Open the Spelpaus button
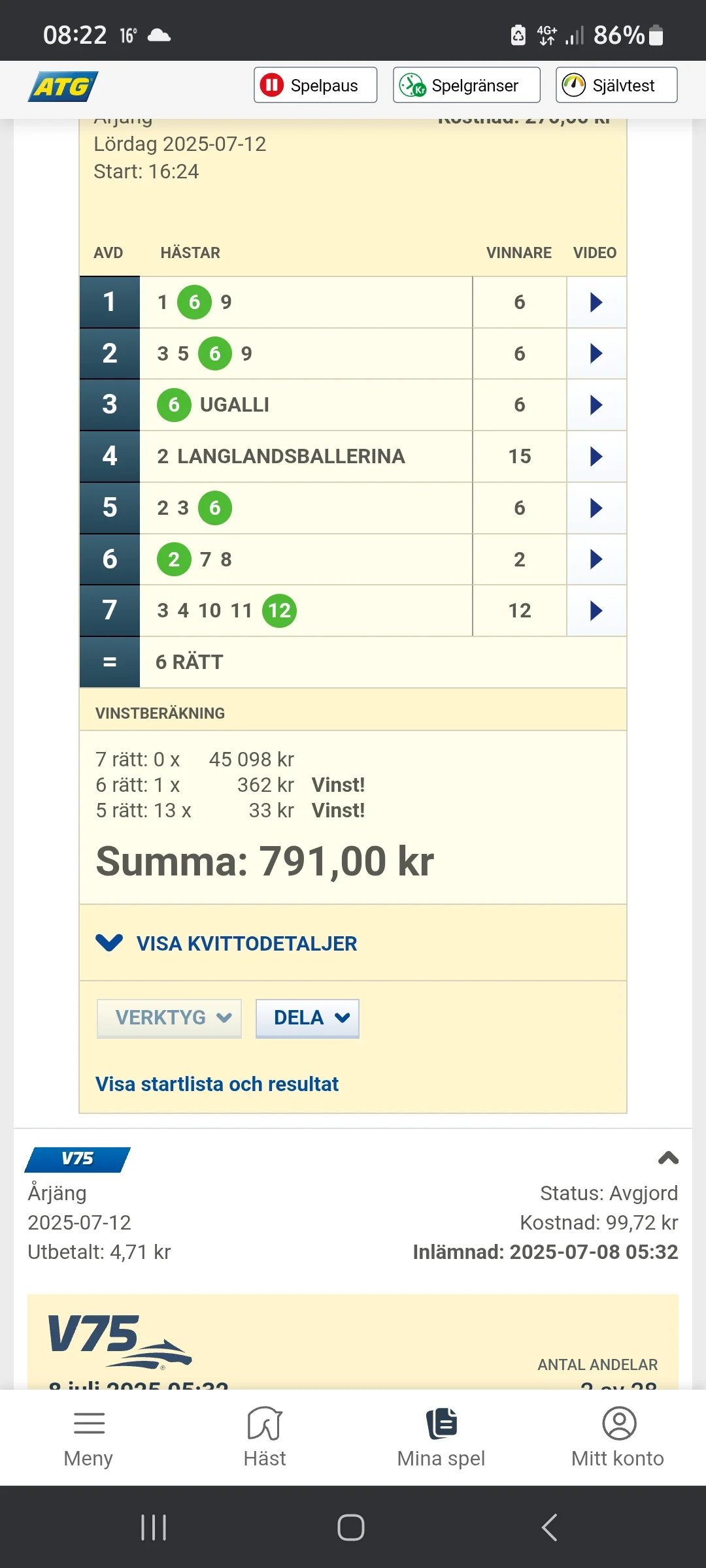The width and height of the screenshot is (706, 1568). 315,85
